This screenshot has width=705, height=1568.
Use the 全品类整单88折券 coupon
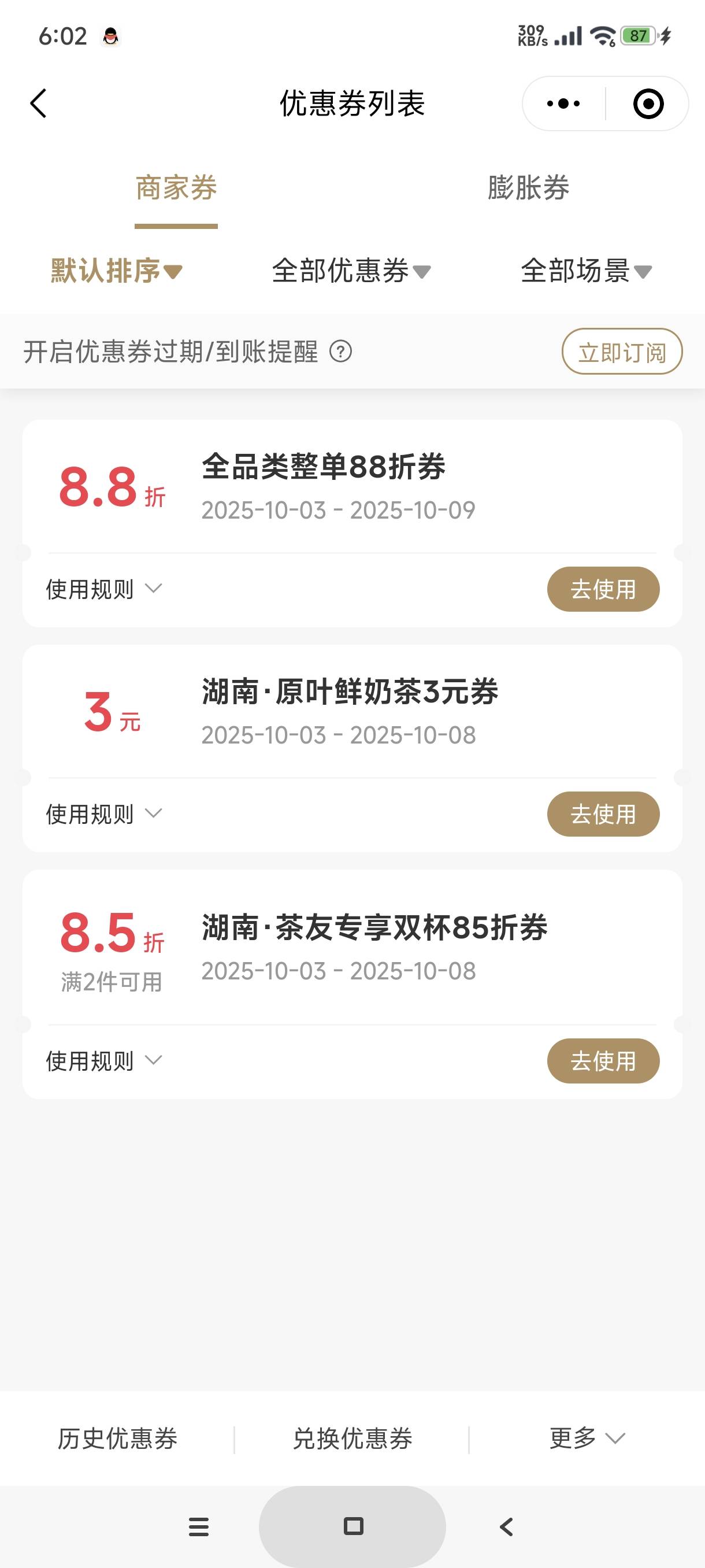603,589
